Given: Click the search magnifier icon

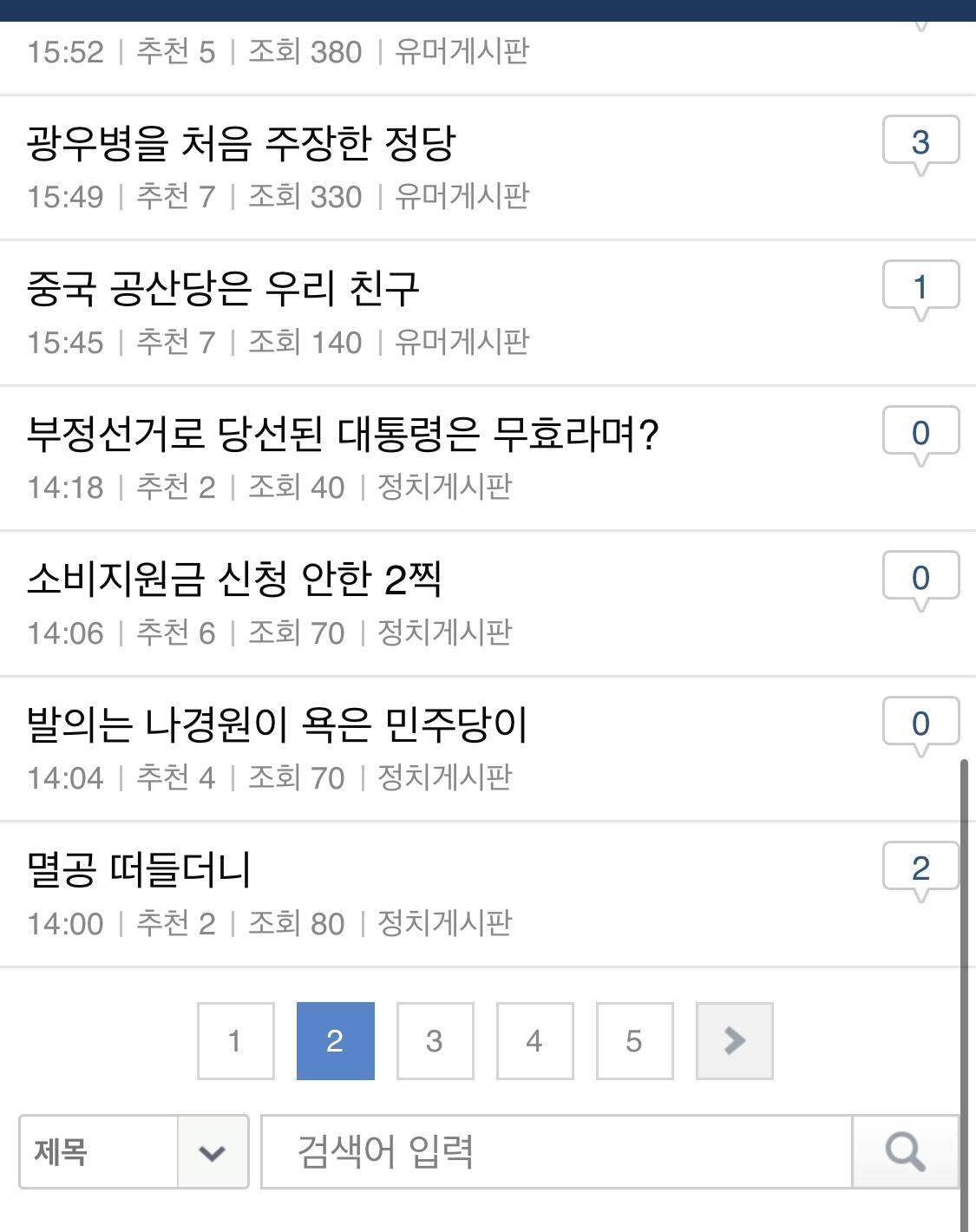Looking at the screenshot, I should click(x=907, y=1152).
